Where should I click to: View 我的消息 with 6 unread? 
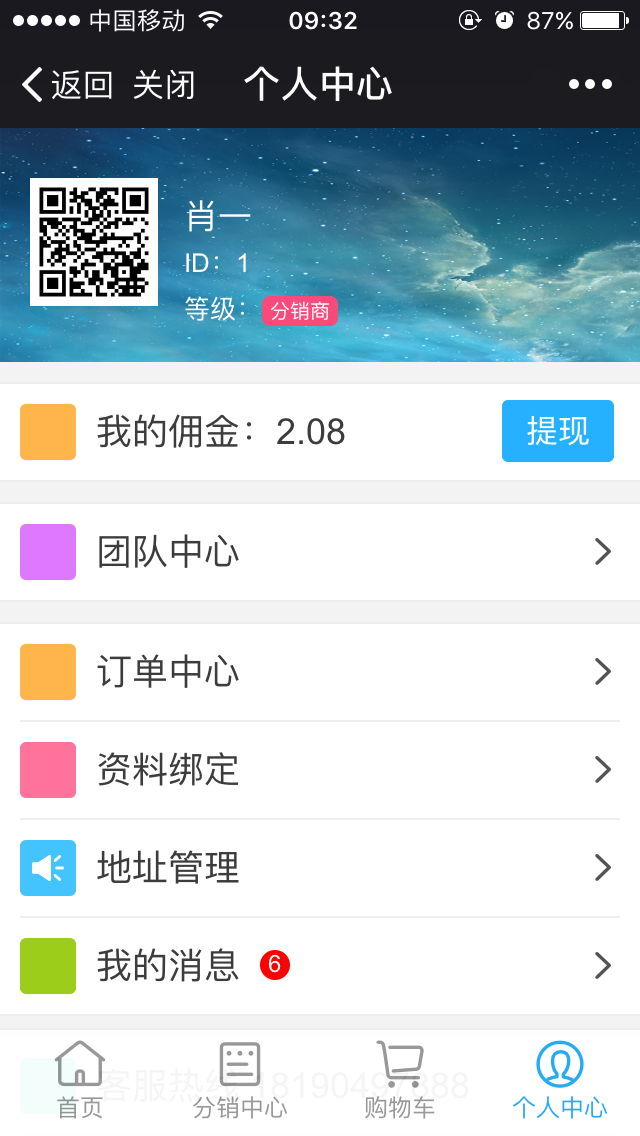(x=320, y=966)
